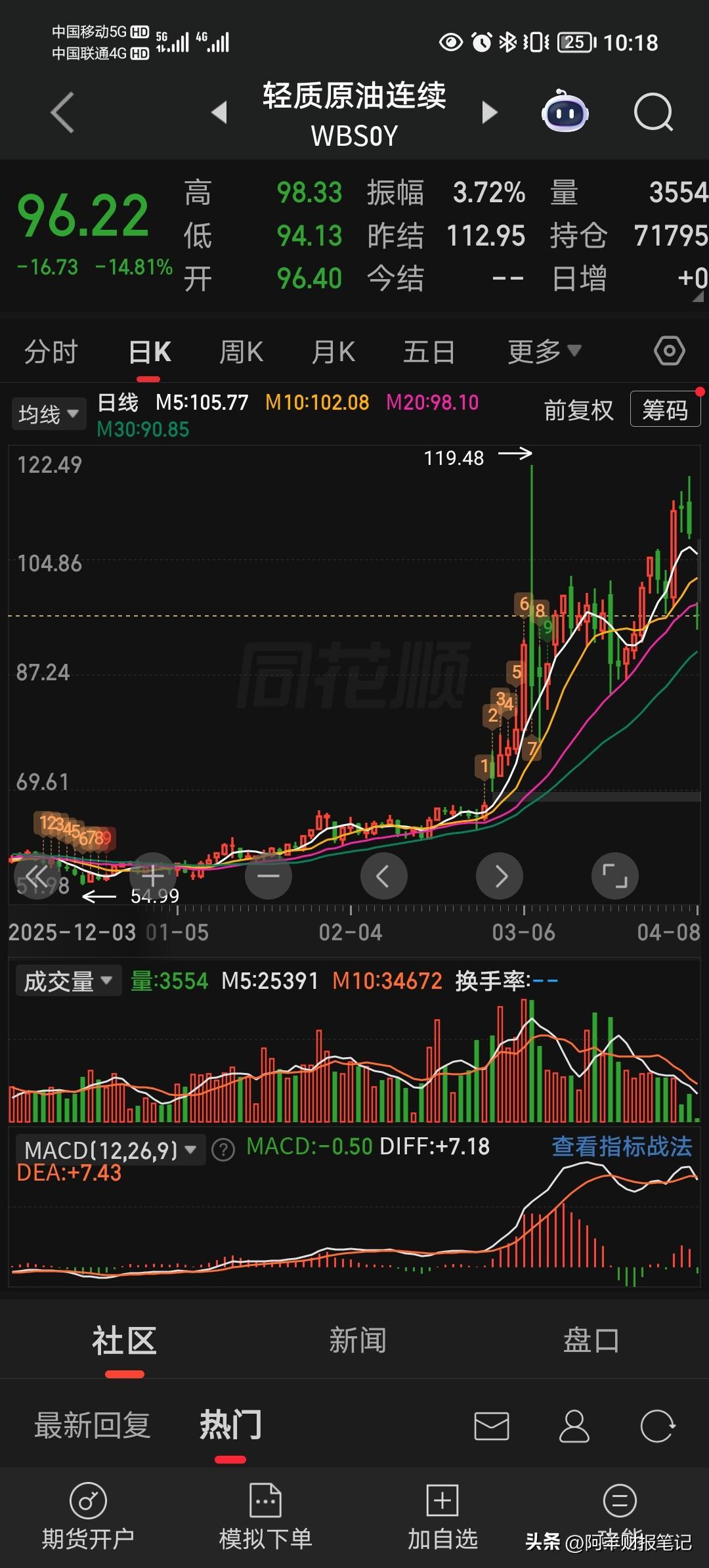Pan the chart right using the arrow
Image resolution: width=709 pixels, height=1568 pixels.
(500, 875)
